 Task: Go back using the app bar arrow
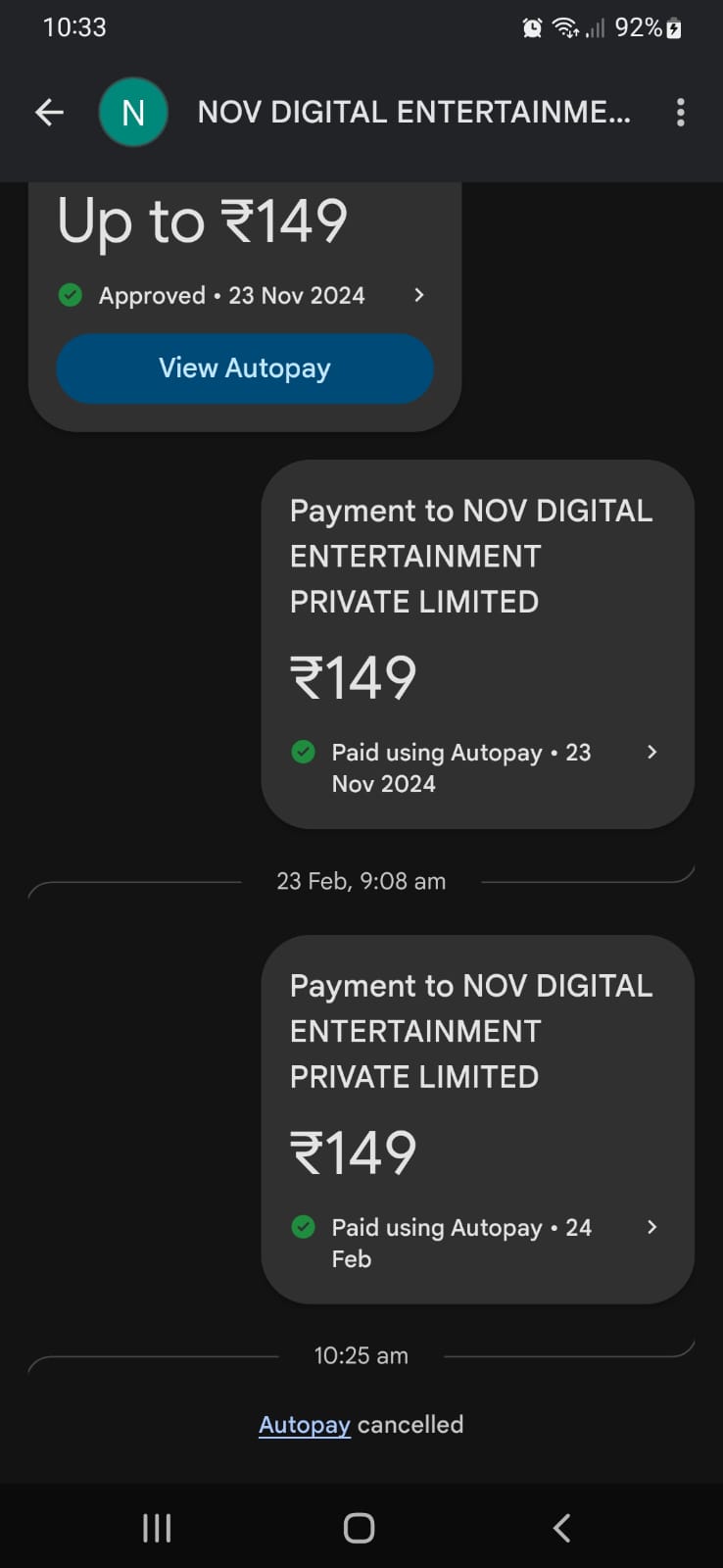[x=49, y=113]
